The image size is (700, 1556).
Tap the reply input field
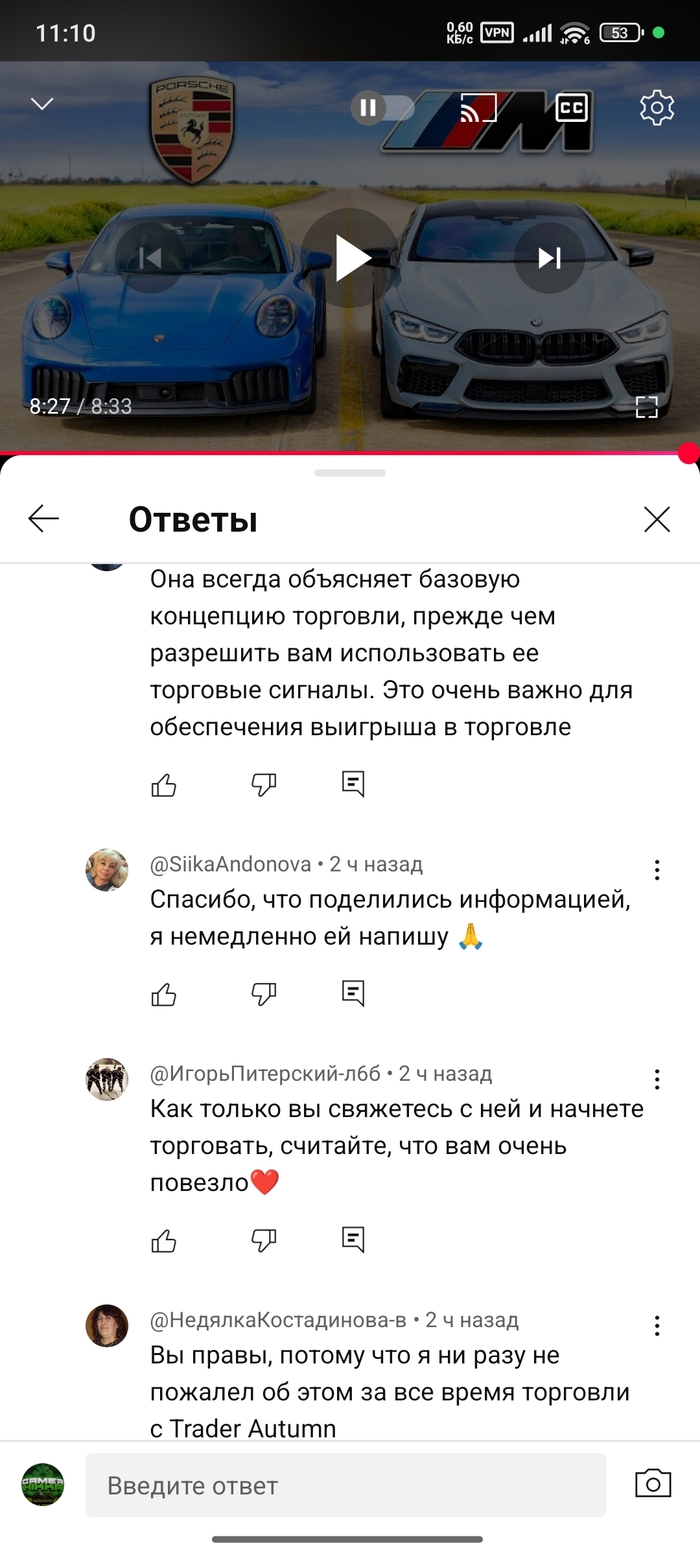(345, 1485)
